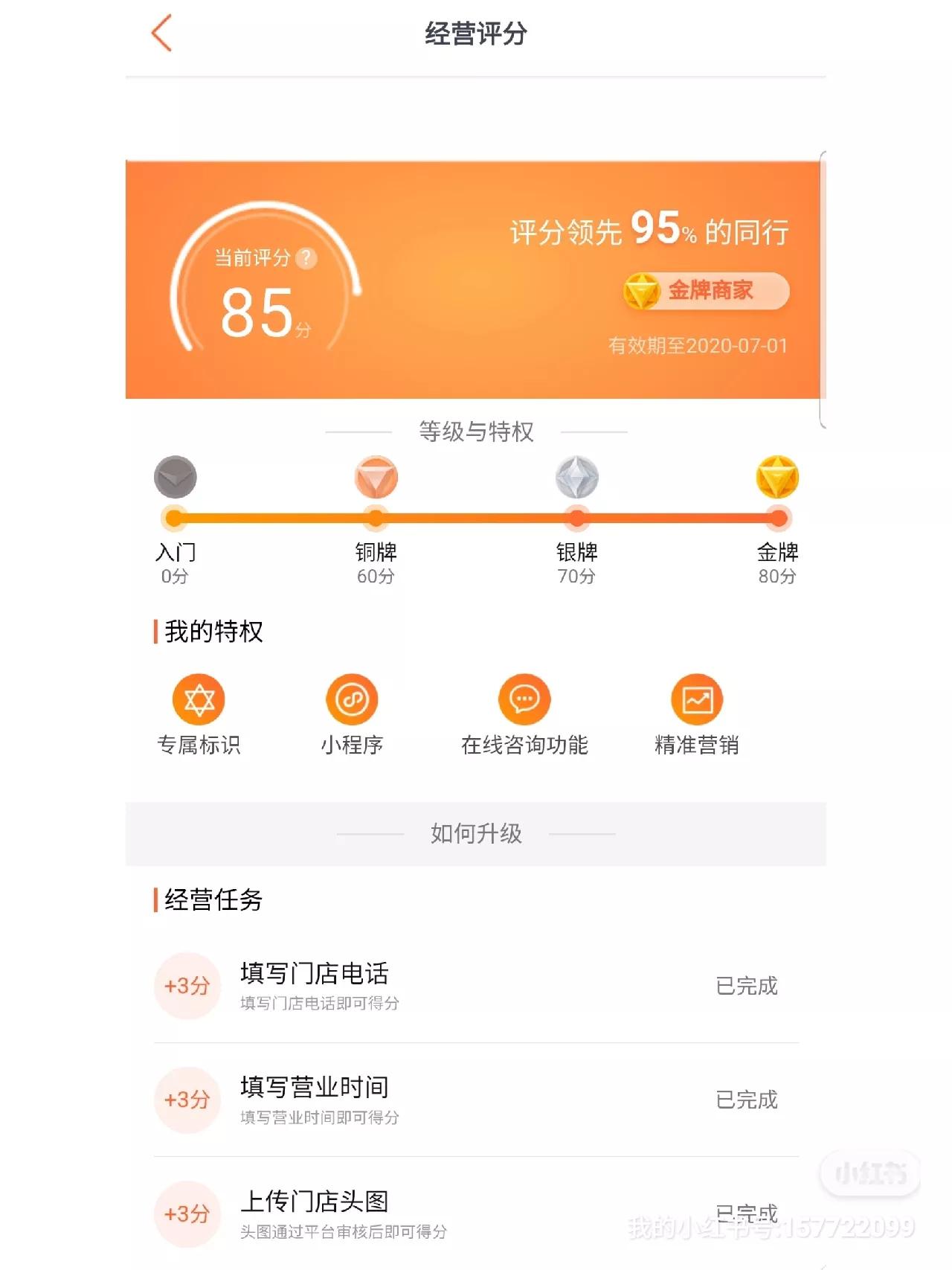952x1270 pixels.
Task: Select the 金牌 80分 level dot
Action: click(x=778, y=518)
